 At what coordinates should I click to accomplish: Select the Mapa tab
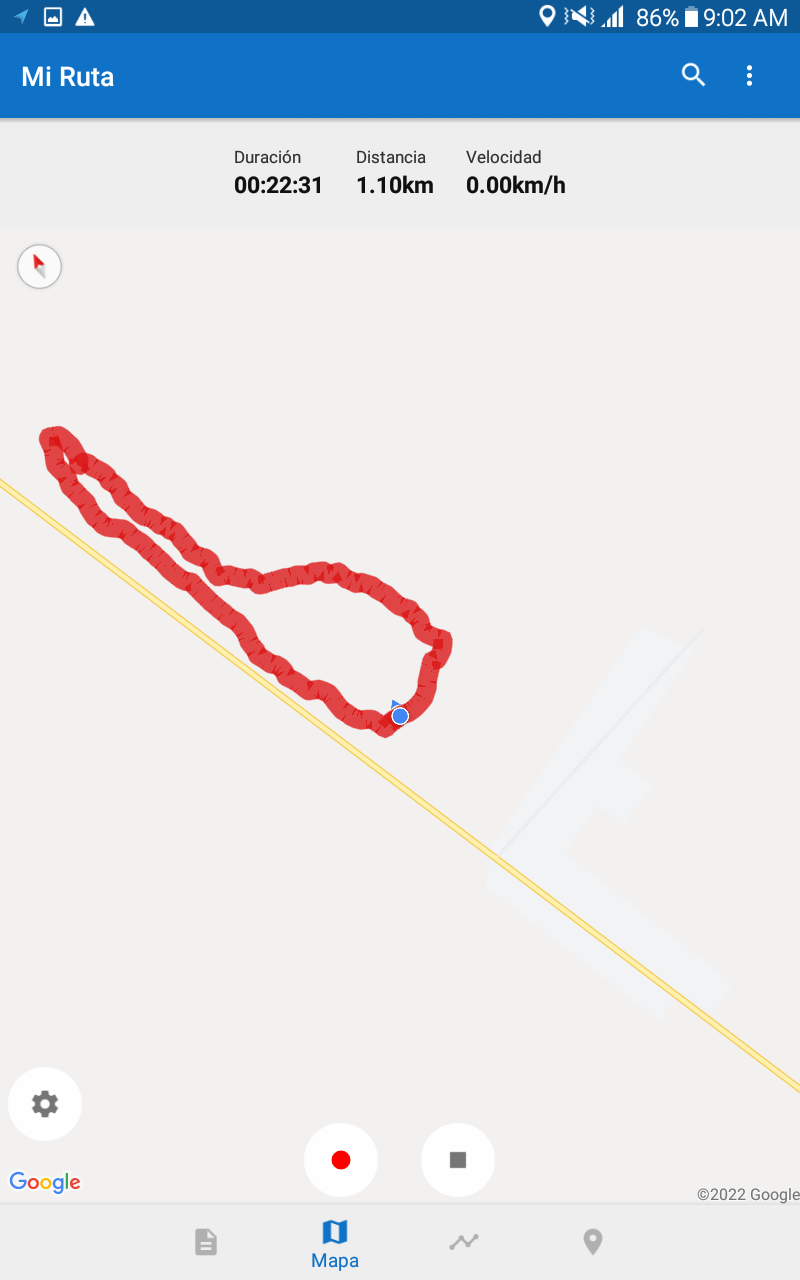click(x=335, y=1243)
